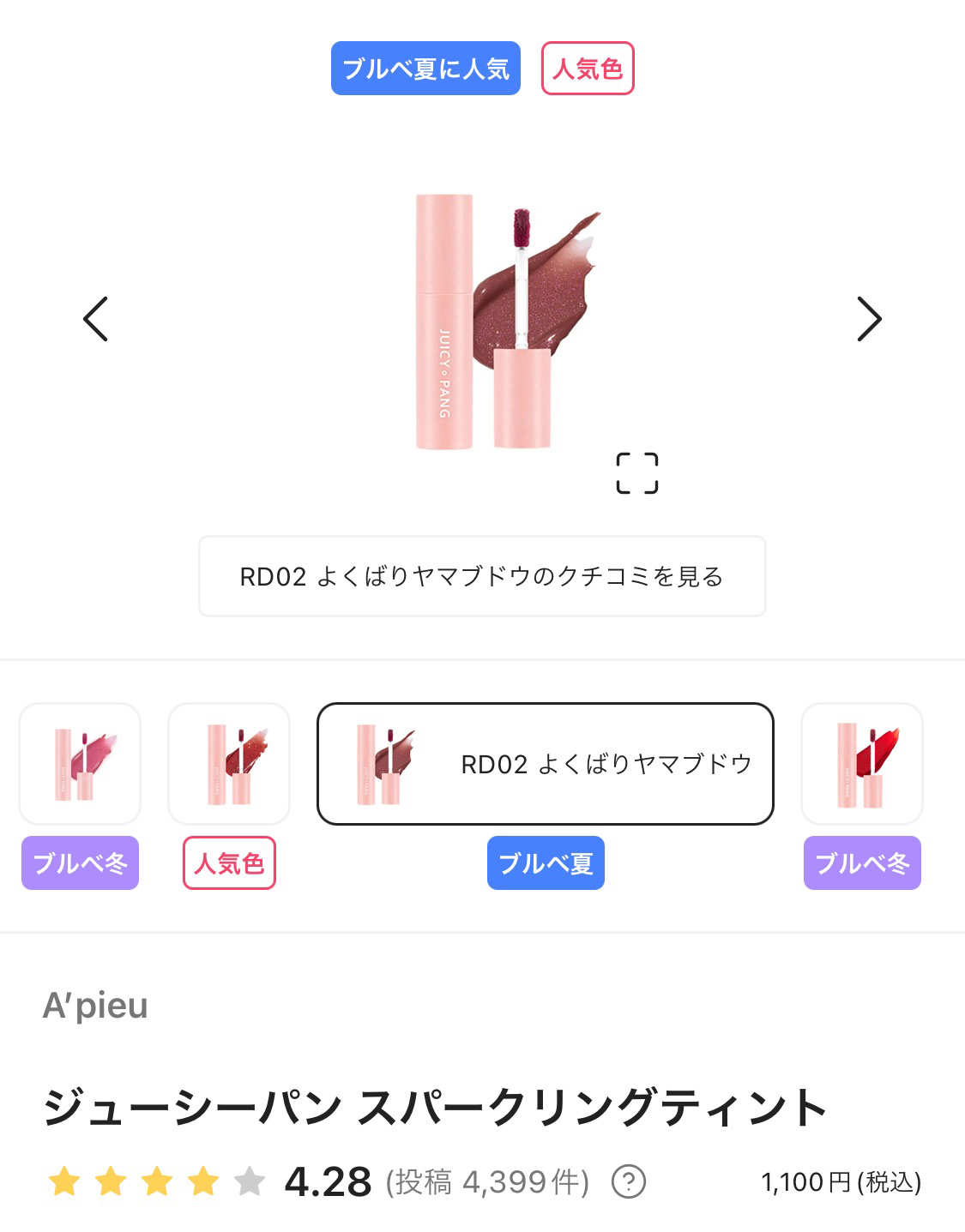
Task: Expand the product image to fullscreen
Action: (x=637, y=473)
